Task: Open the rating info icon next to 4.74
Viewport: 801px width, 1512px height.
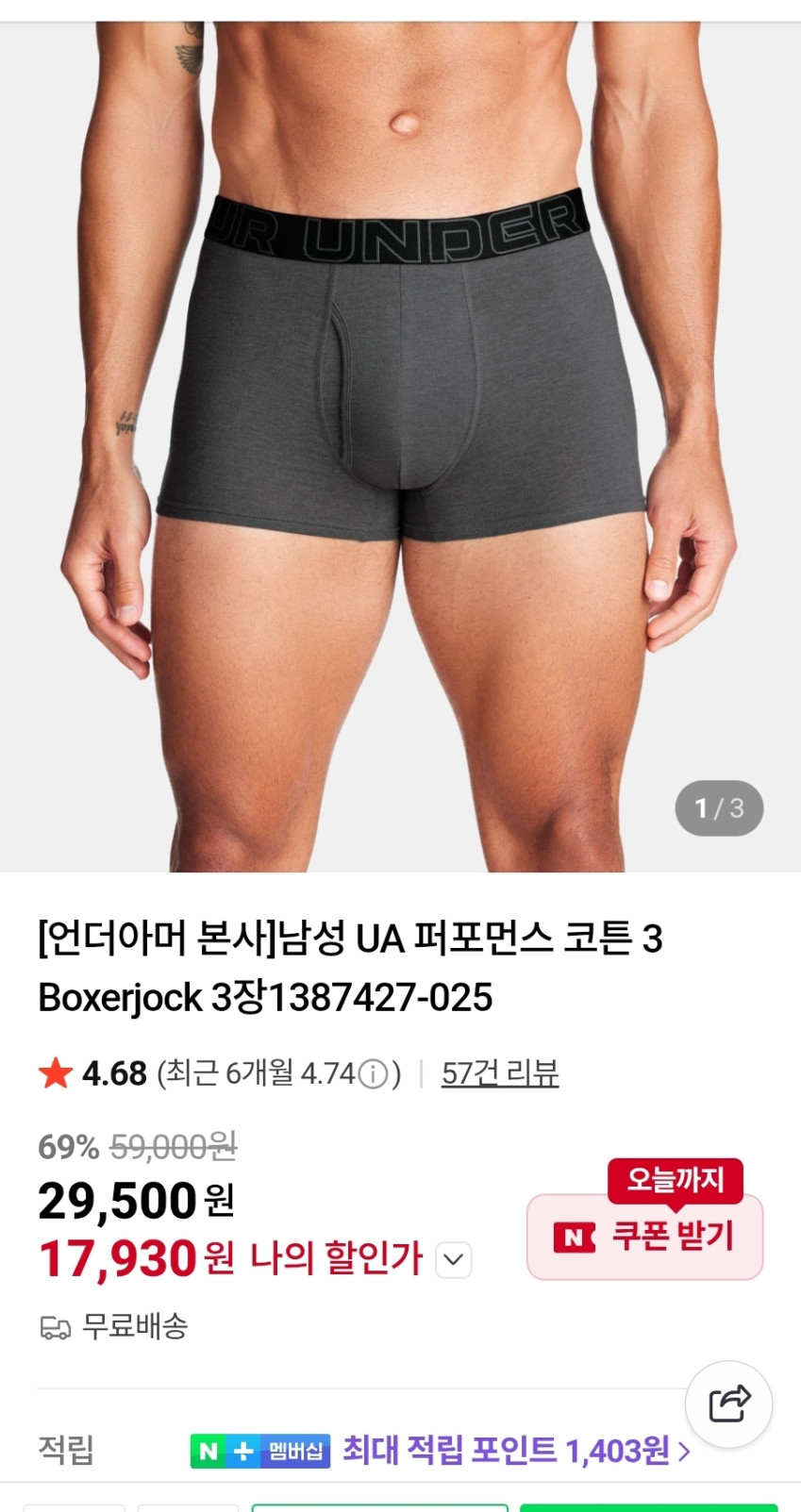Action: point(374,1074)
